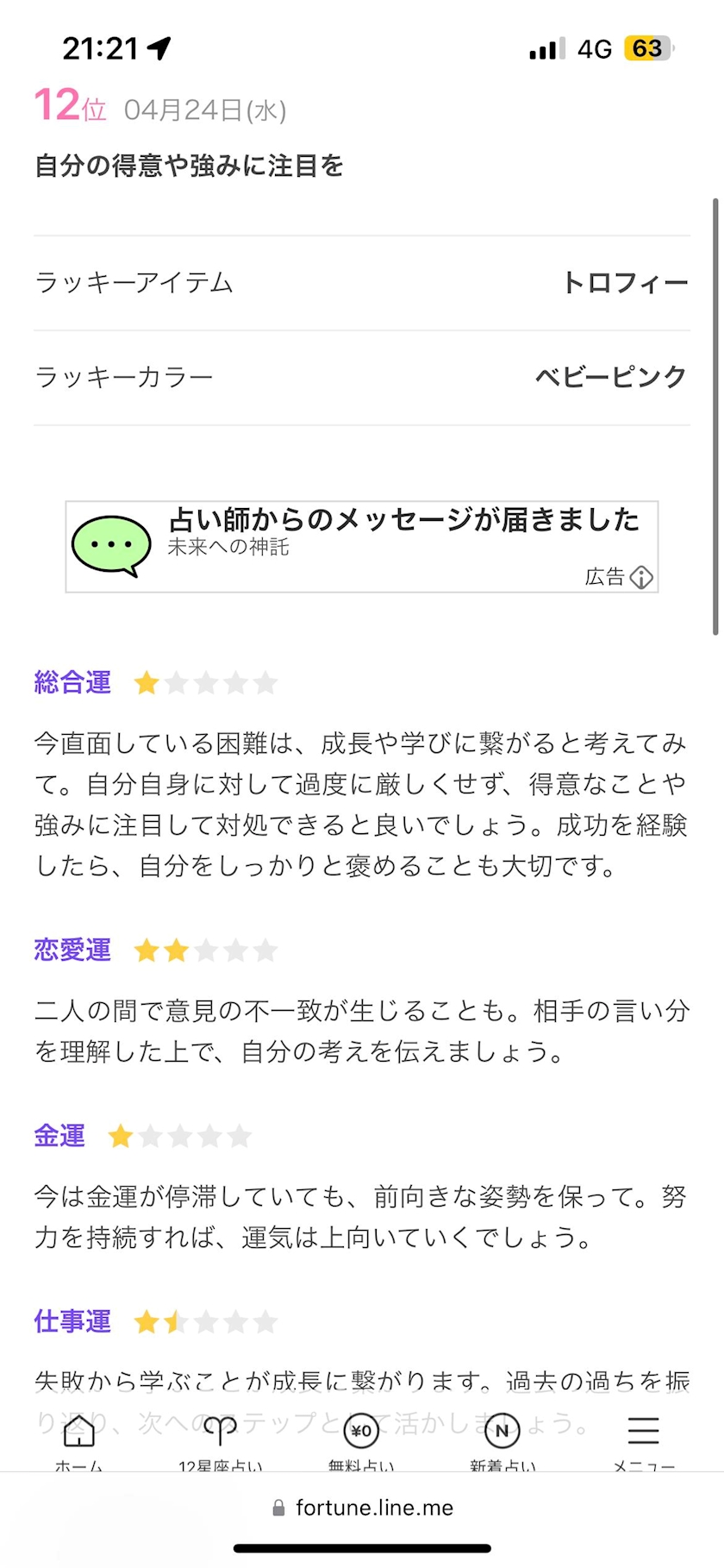Open the fortune teller message ad banner
The image size is (724, 1568).
tap(362, 546)
